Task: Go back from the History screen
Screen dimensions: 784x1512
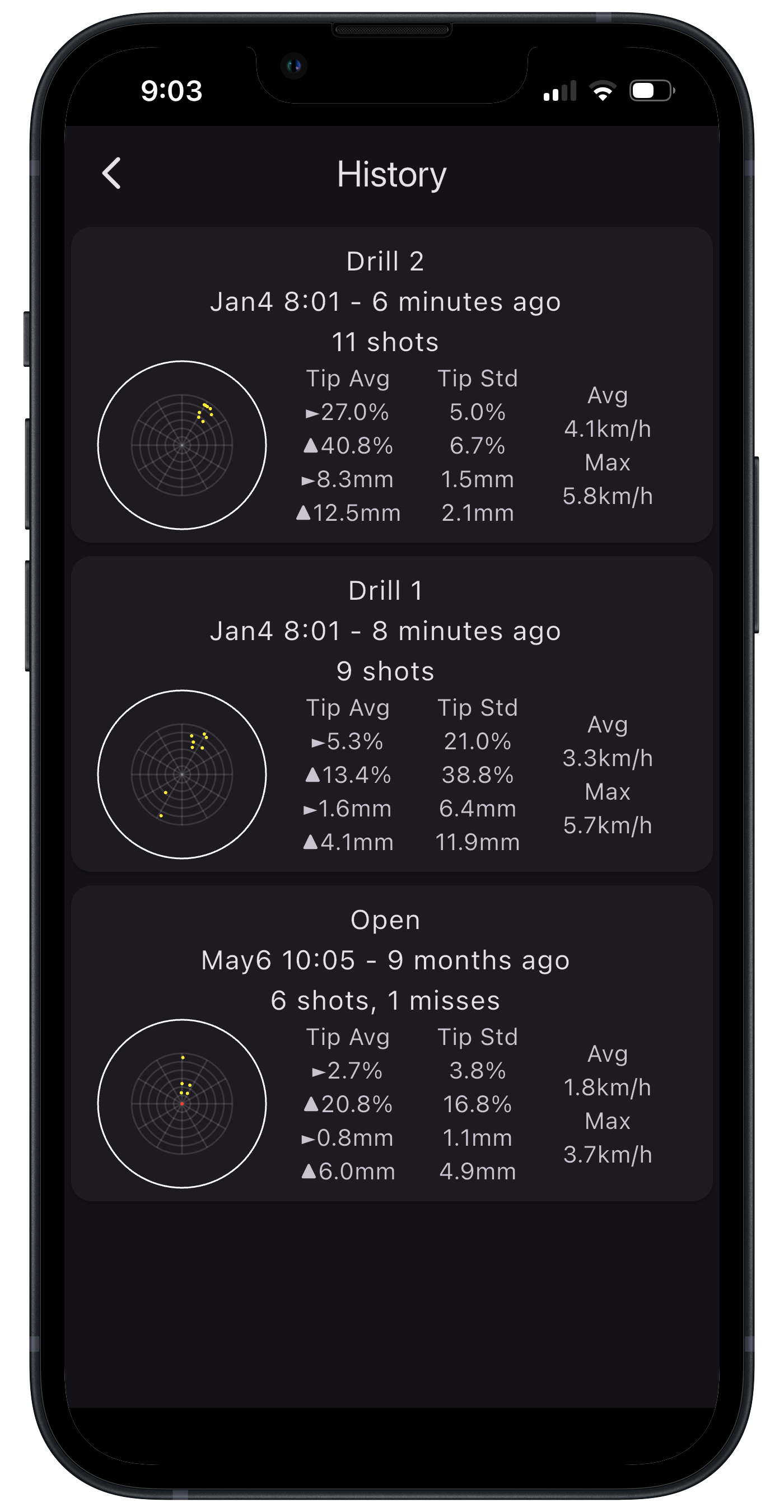Action: [111, 174]
